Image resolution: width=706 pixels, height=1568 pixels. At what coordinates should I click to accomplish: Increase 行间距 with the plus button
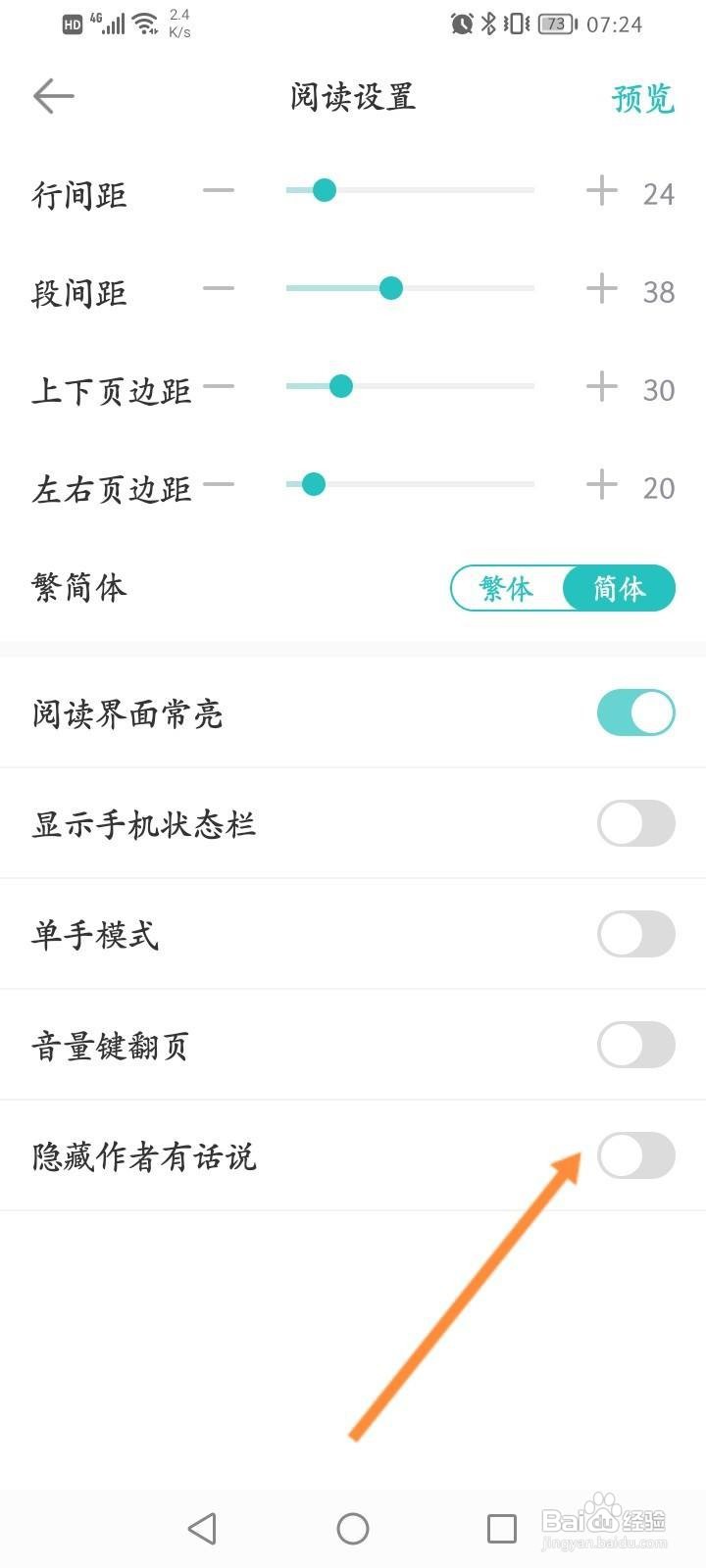click(601, 190)
